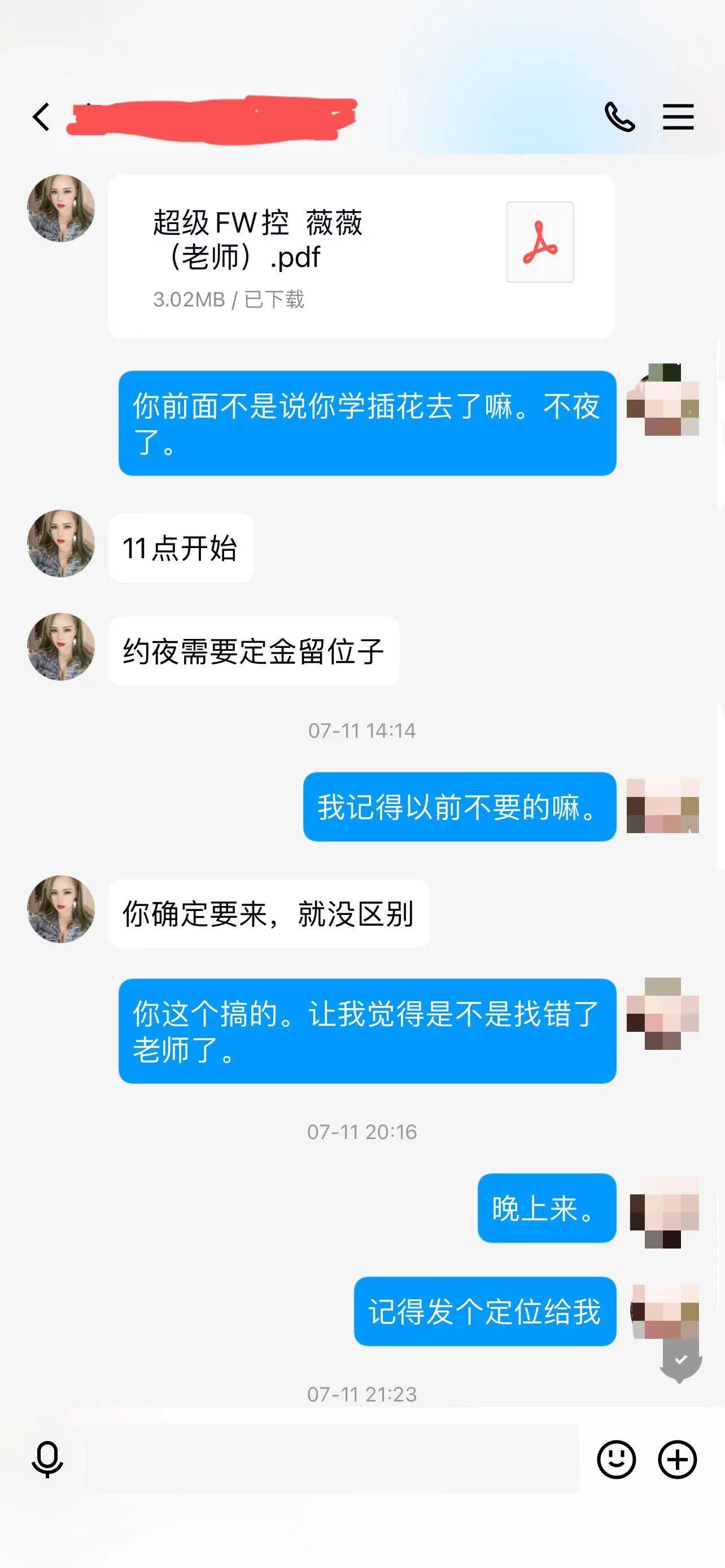Select the 晚上来 sent message bubble
The width and height of the screenshot is (725, 1568).
pos(546,1208)
